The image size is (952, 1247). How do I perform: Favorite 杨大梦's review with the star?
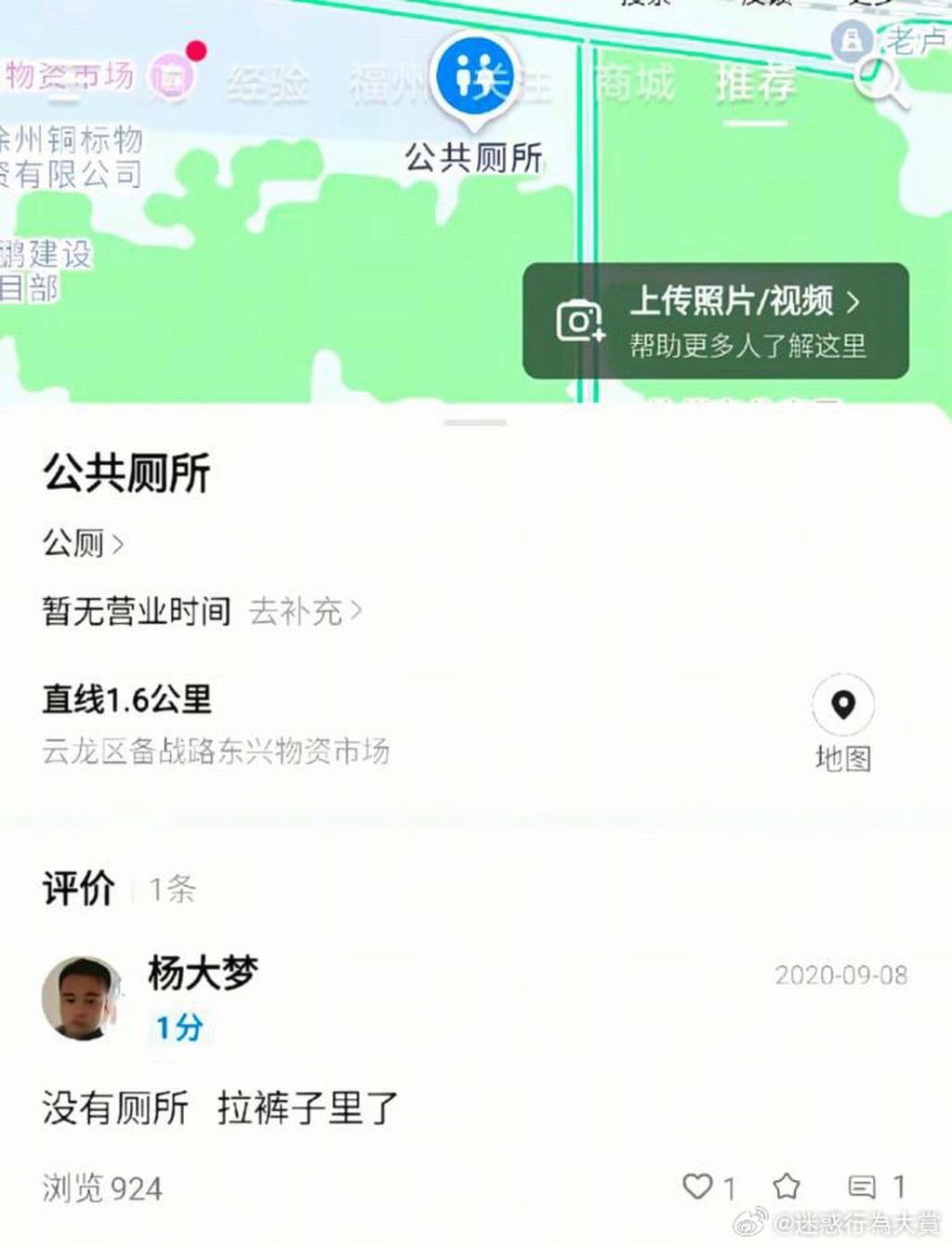[787, 1186]
